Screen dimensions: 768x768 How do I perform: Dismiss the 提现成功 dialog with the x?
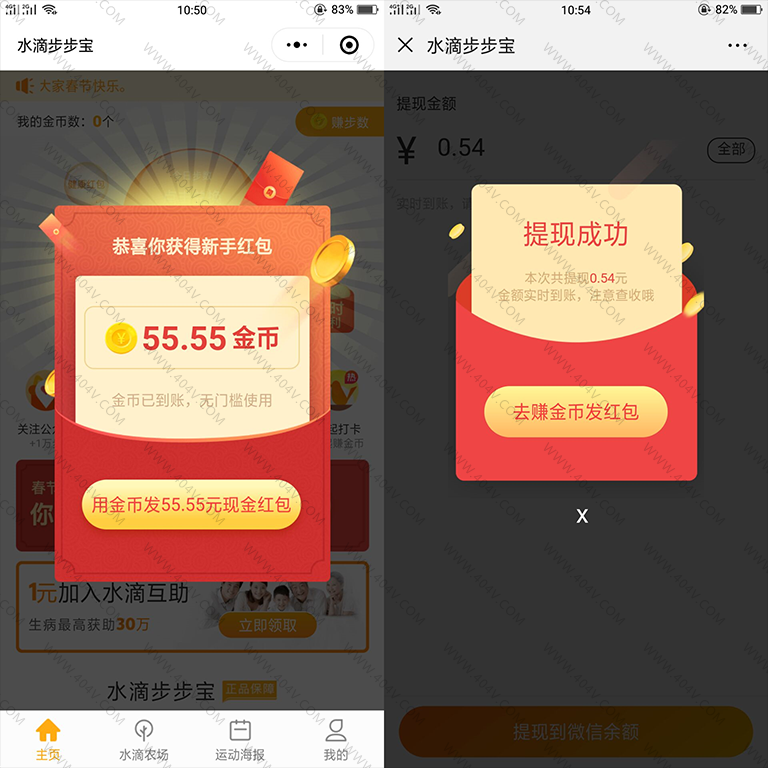[582, 516]
